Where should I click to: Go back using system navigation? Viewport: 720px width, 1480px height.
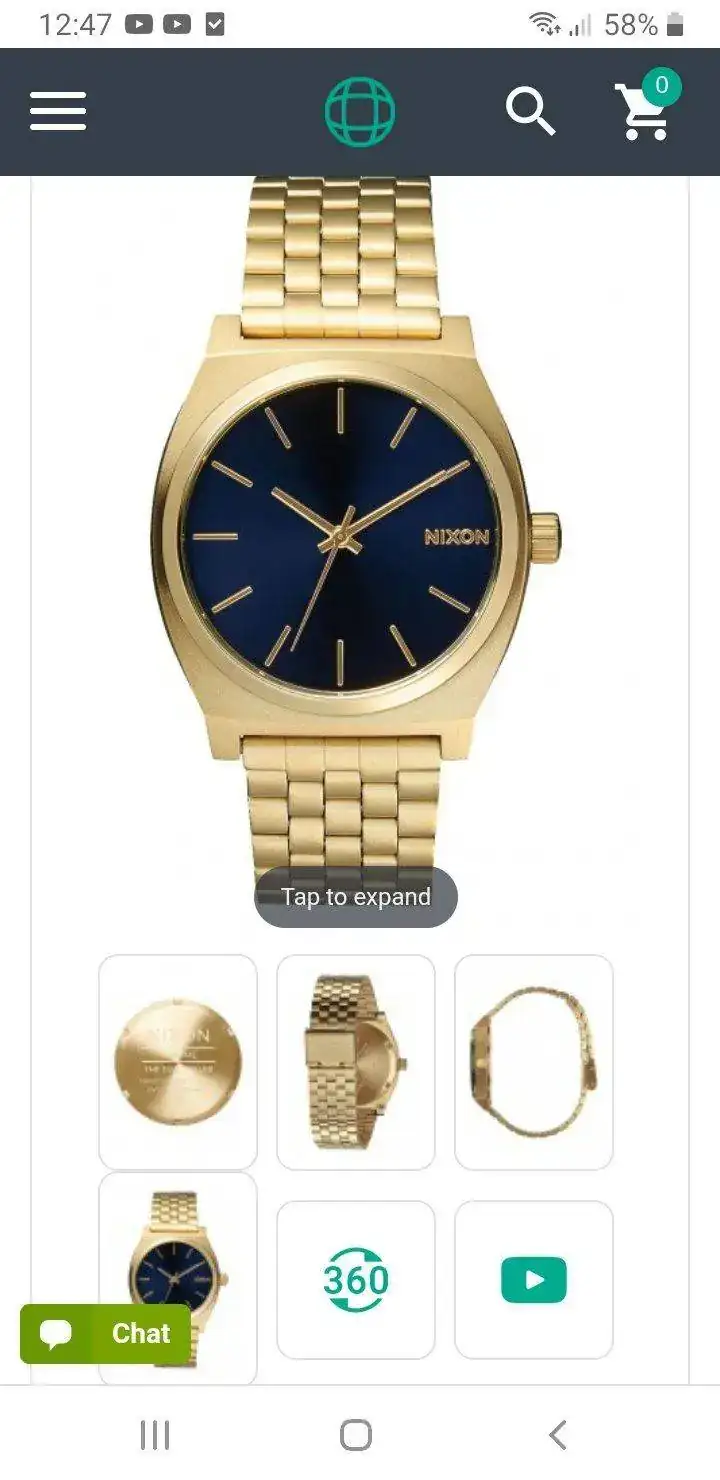[x=558, y=1435]
